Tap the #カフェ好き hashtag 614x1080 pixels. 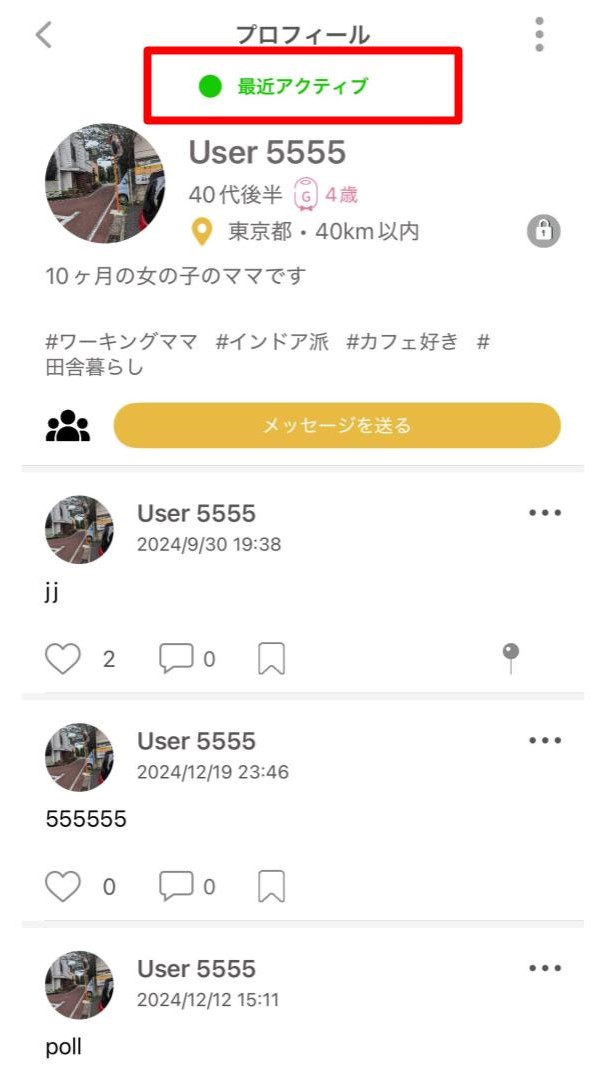(402, 342)
